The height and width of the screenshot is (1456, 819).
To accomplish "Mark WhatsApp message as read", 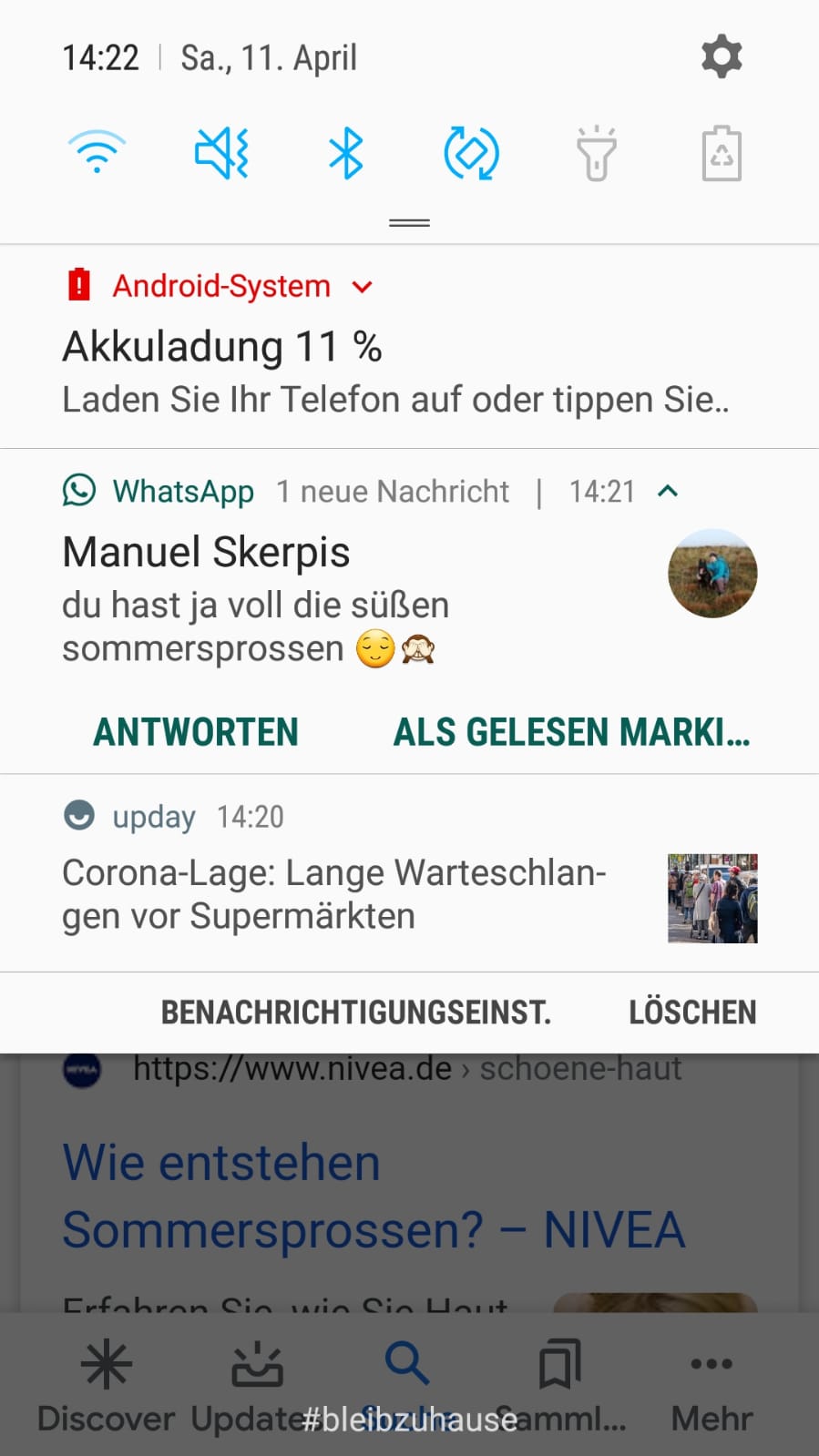I will coord(571,732).
